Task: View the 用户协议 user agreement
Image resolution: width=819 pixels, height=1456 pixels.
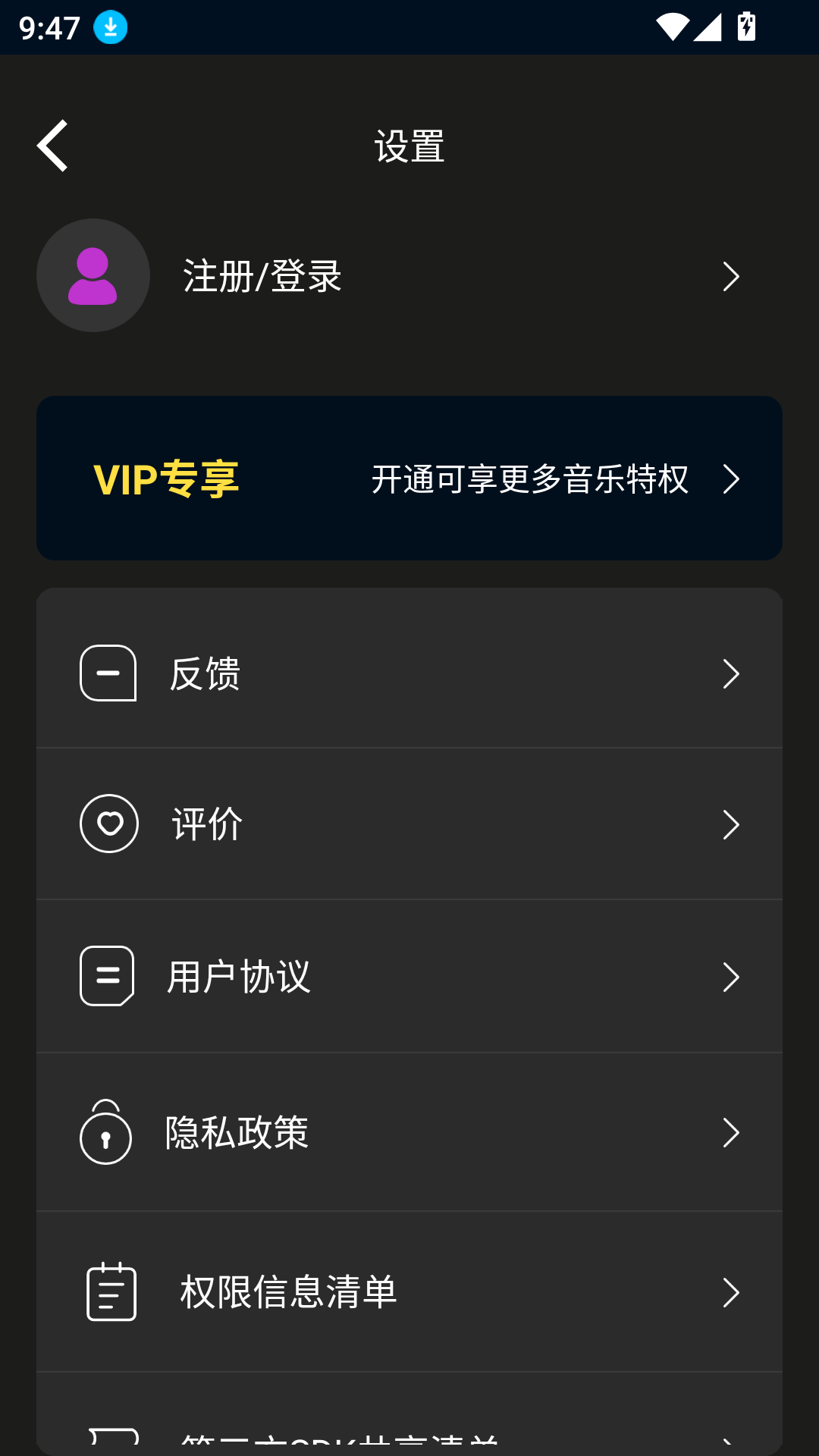Action: [x=409, y=977]
